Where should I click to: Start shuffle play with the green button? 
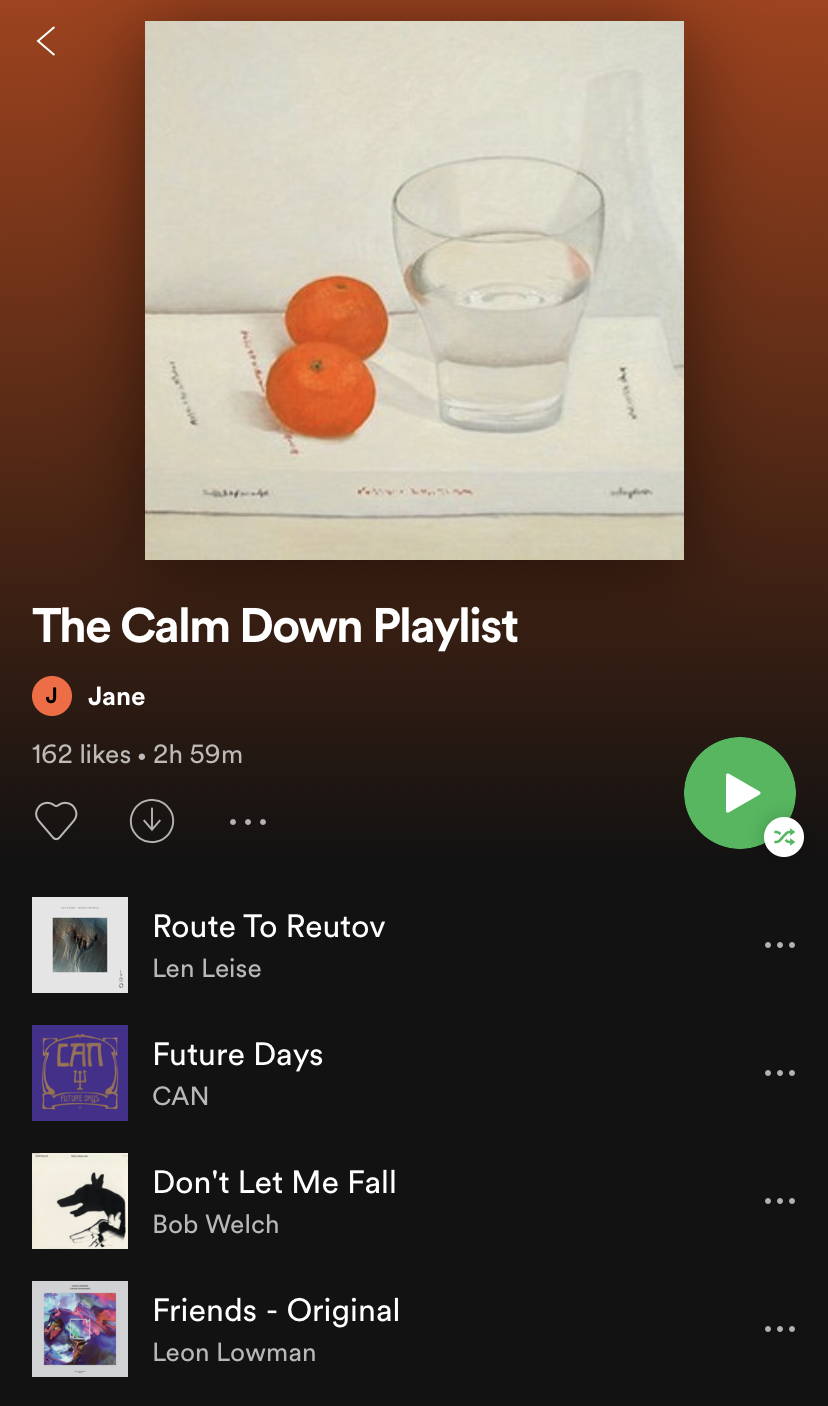(740, 793)
